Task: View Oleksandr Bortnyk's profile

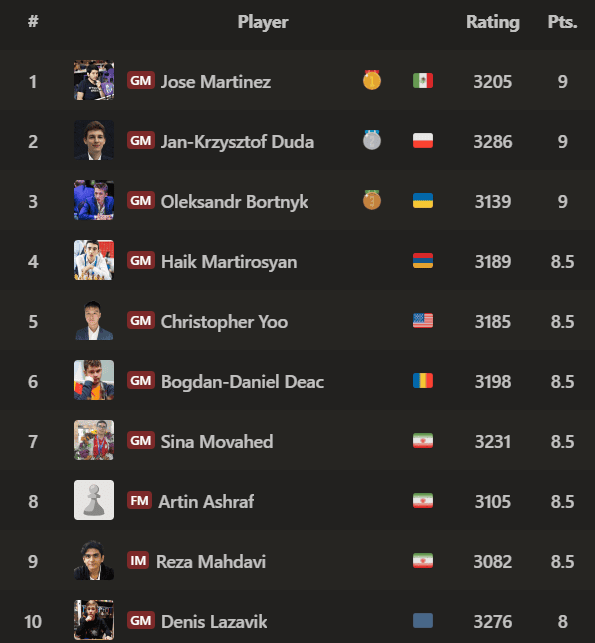Action: click(x=234, y=201)
